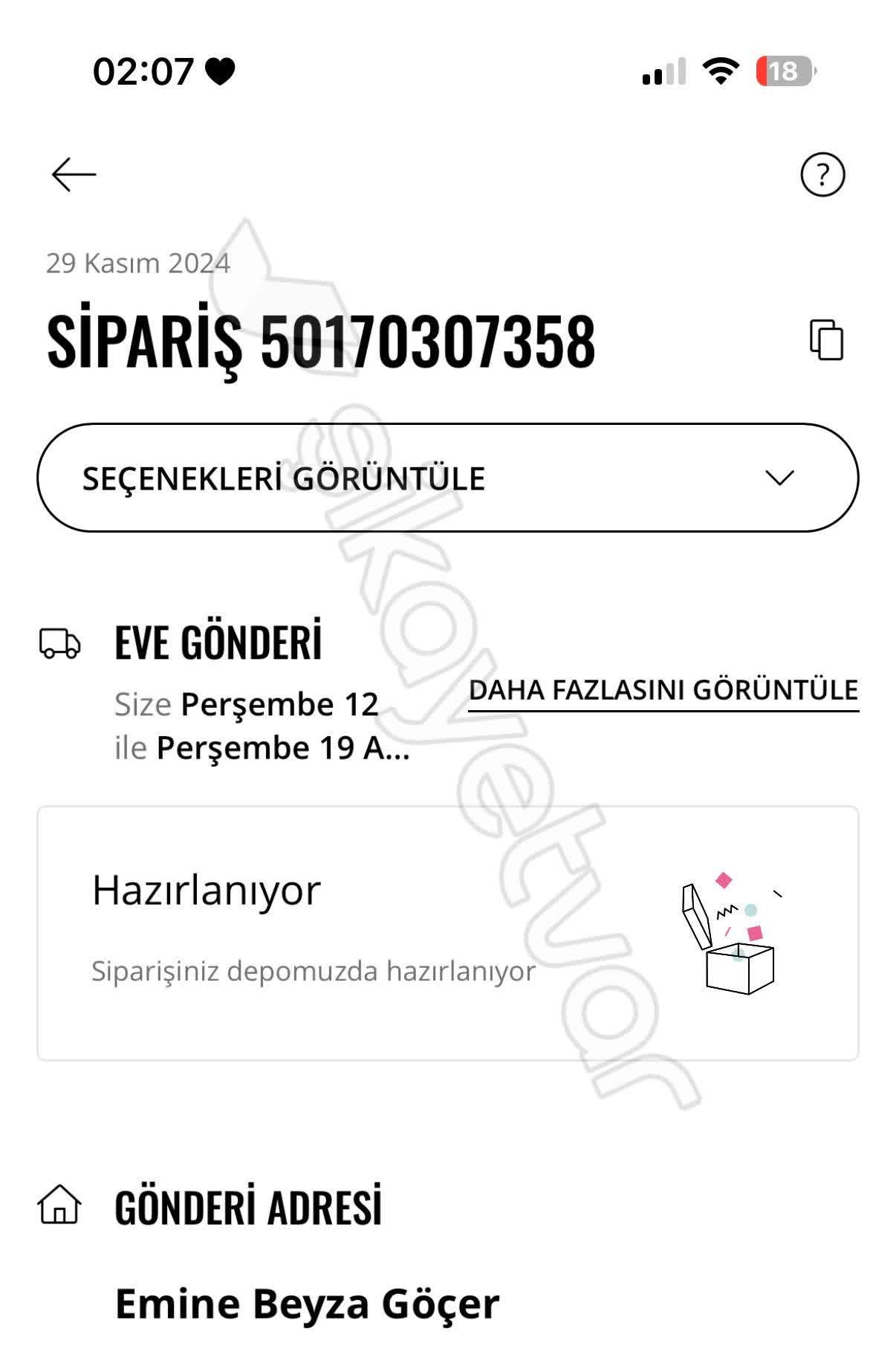Tap the order date 29 Kasım 2024
The height and width of the screenshot is (1346, 896).
(137, 261)
